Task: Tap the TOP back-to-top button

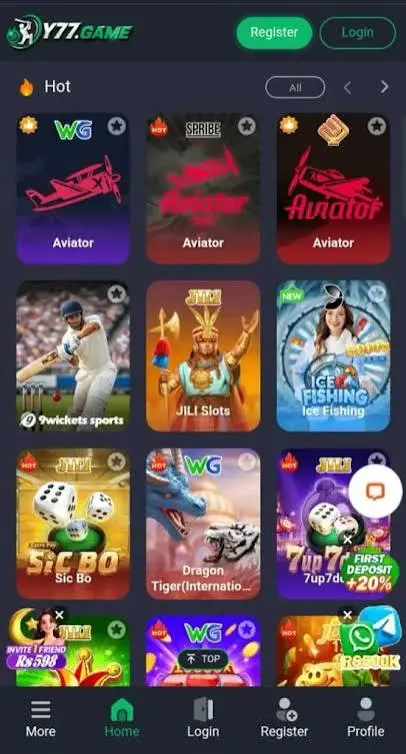Action: click(x=203, y=659)
